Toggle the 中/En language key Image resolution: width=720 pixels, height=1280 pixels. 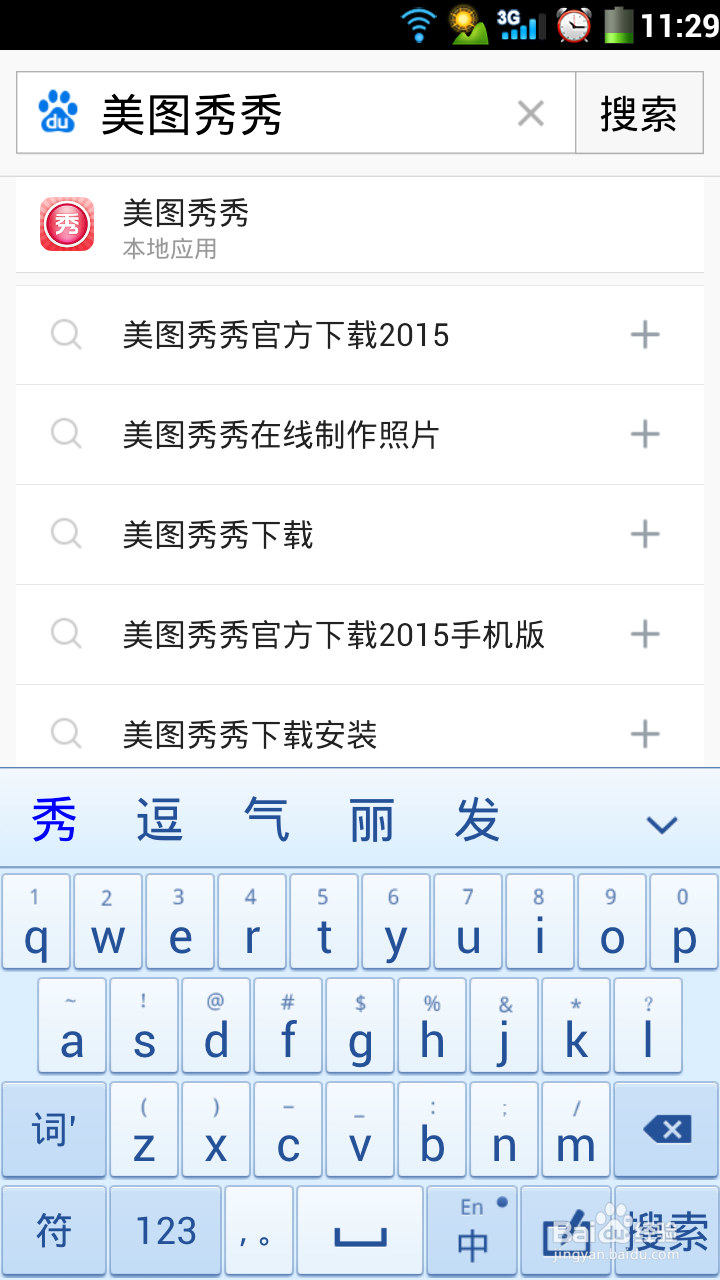point(472,1232)
